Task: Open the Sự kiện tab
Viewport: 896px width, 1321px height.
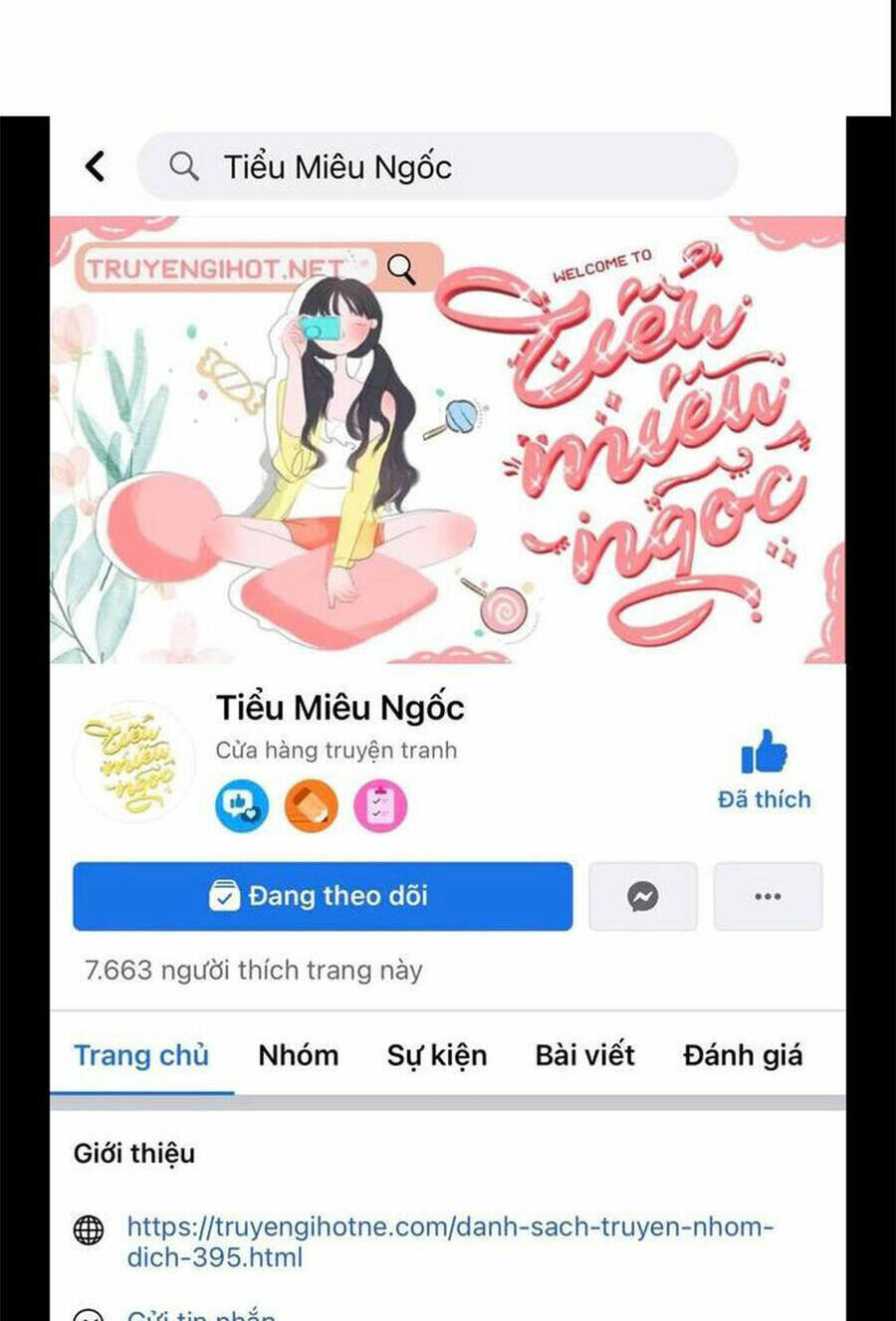Action: pos(437,1055)
